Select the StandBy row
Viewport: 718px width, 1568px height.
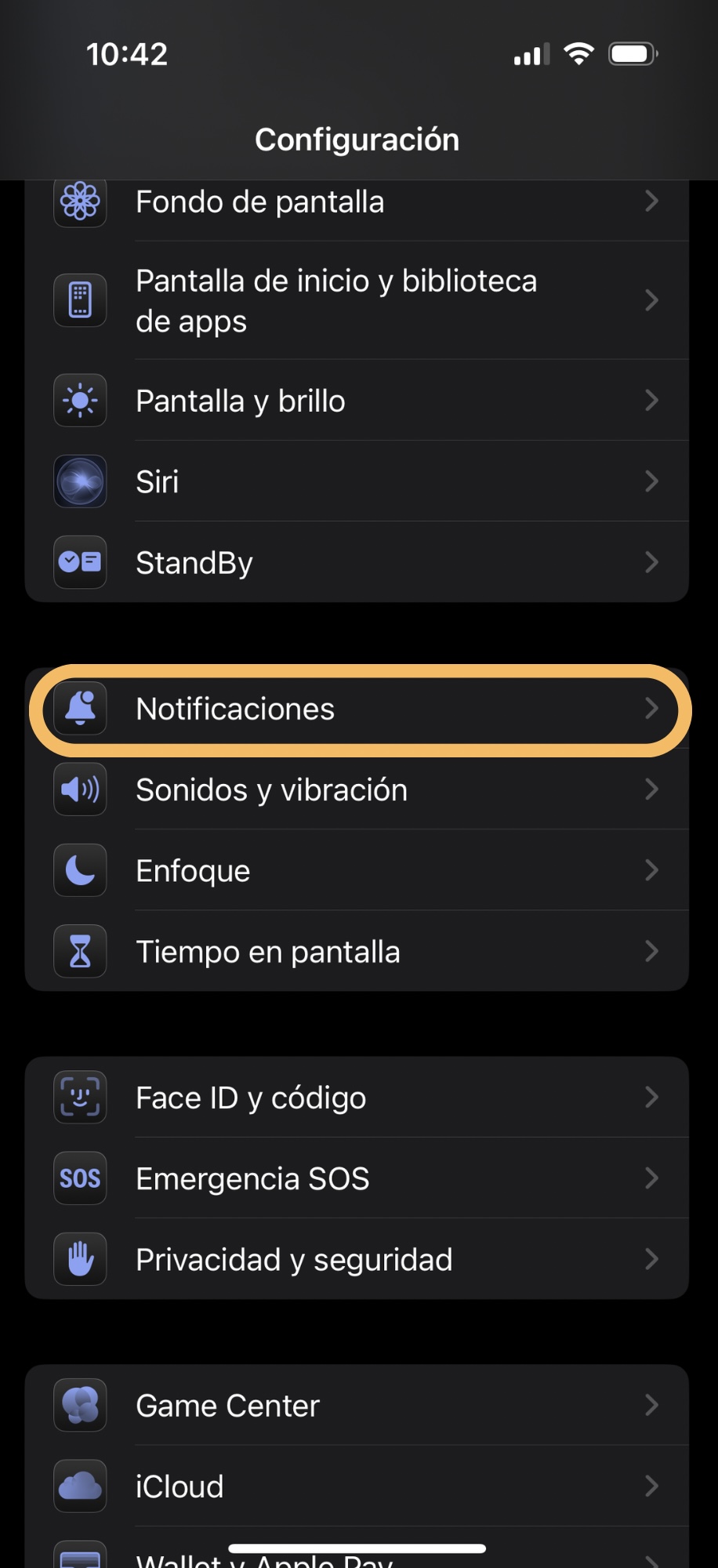coord(357,562)
